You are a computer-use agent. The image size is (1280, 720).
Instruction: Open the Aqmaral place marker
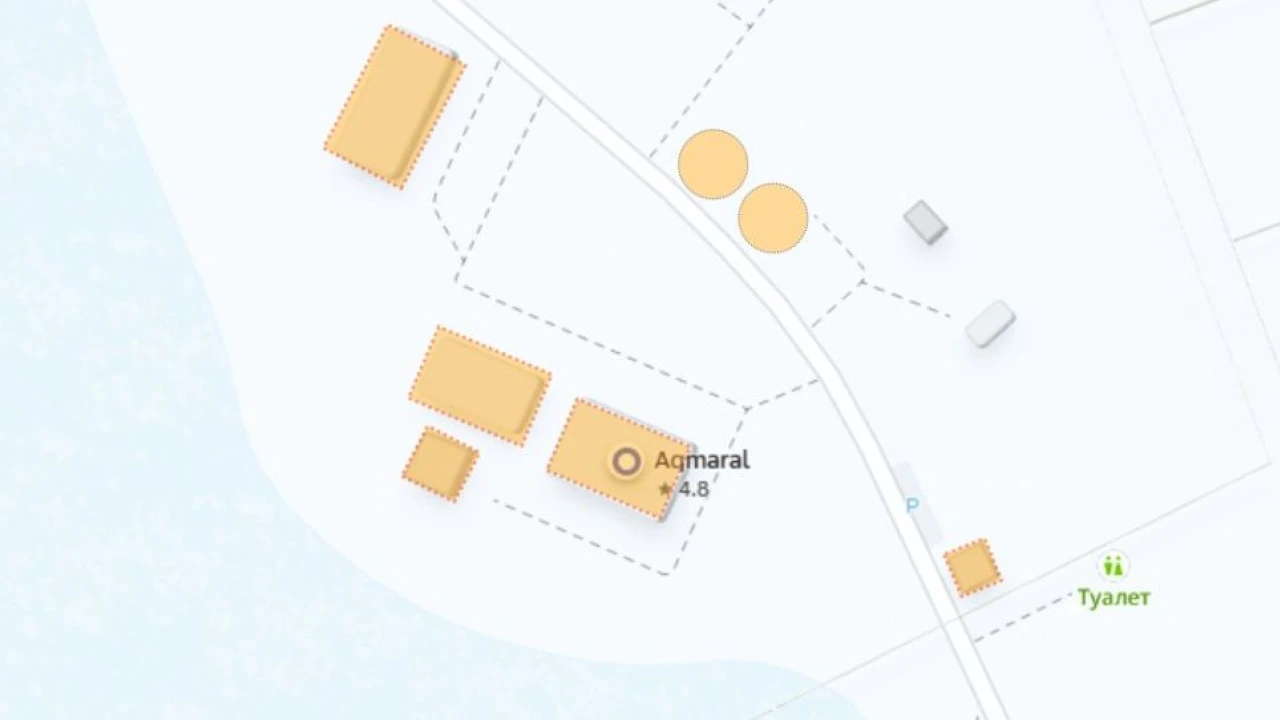click(x=627, y=461)
